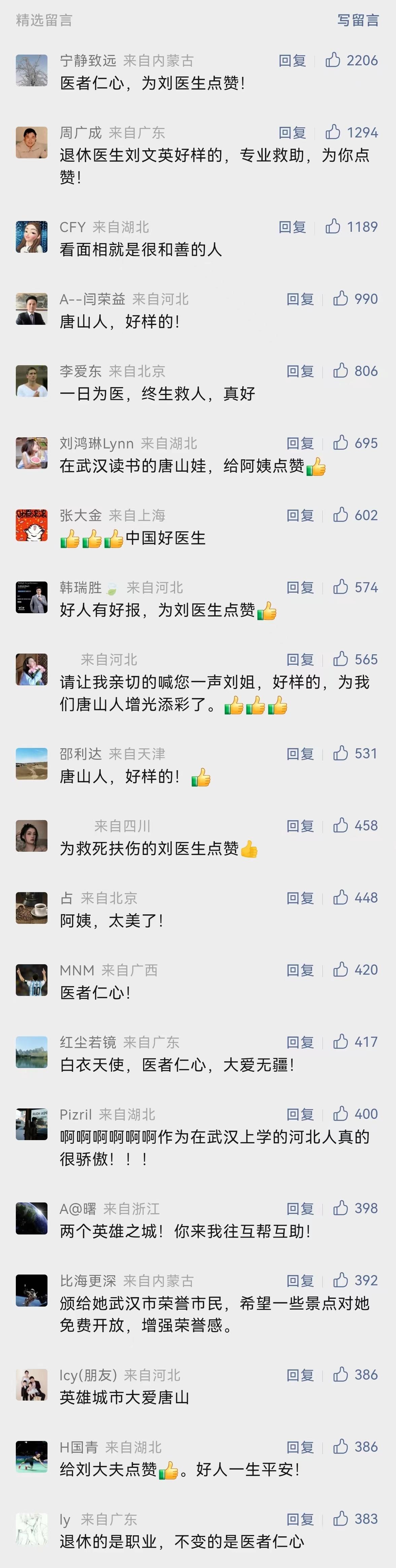Reply to 韩瑞胜's comment
Image resolution: width=396 pixels, height=1568 pixels.
(x=300, y=587)
